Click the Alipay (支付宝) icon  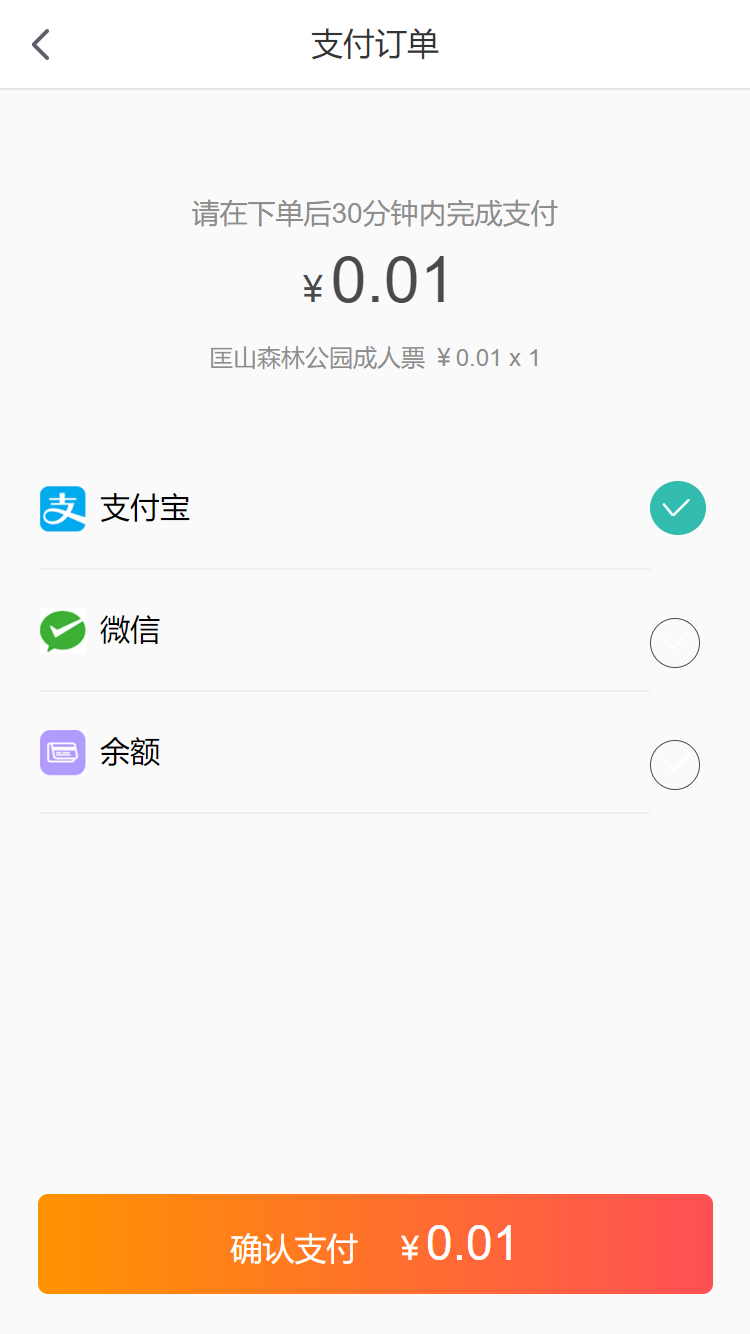62,508
